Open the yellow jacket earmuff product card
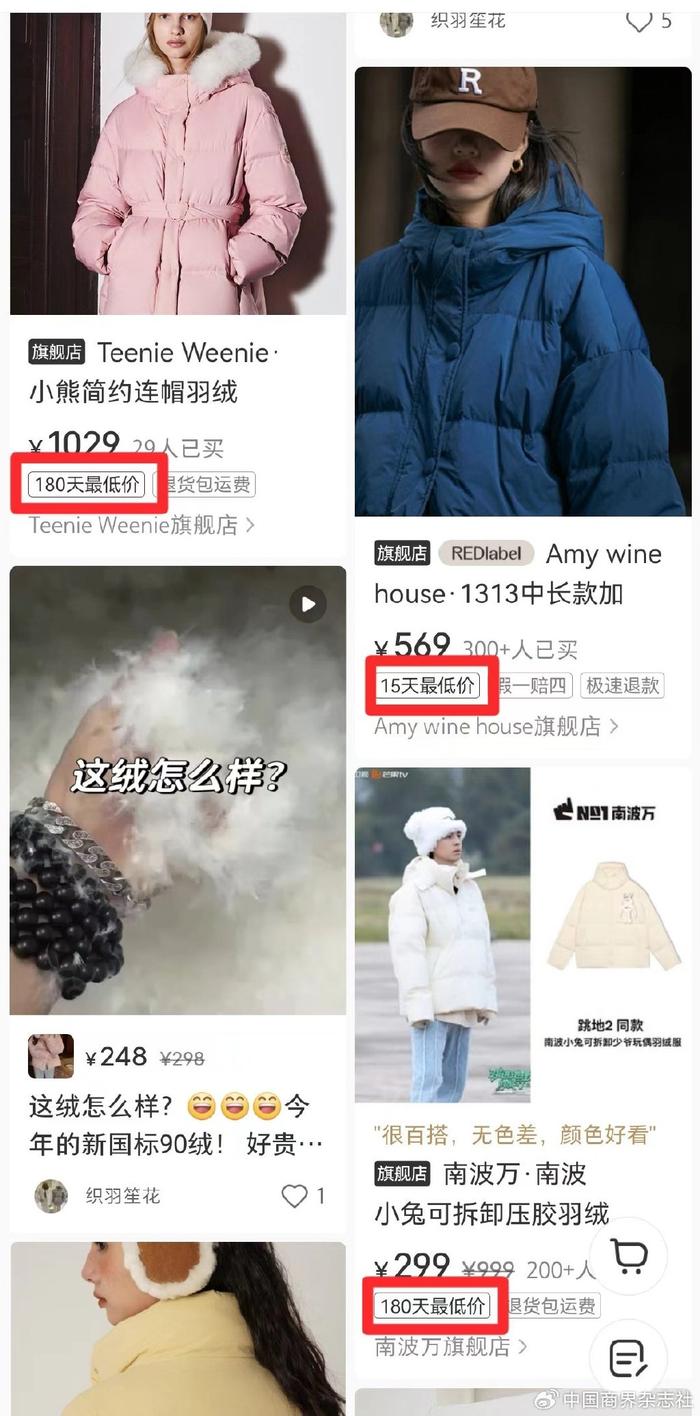The height and width of the screenshot is (1416, 700). [x=178, y=1329]
